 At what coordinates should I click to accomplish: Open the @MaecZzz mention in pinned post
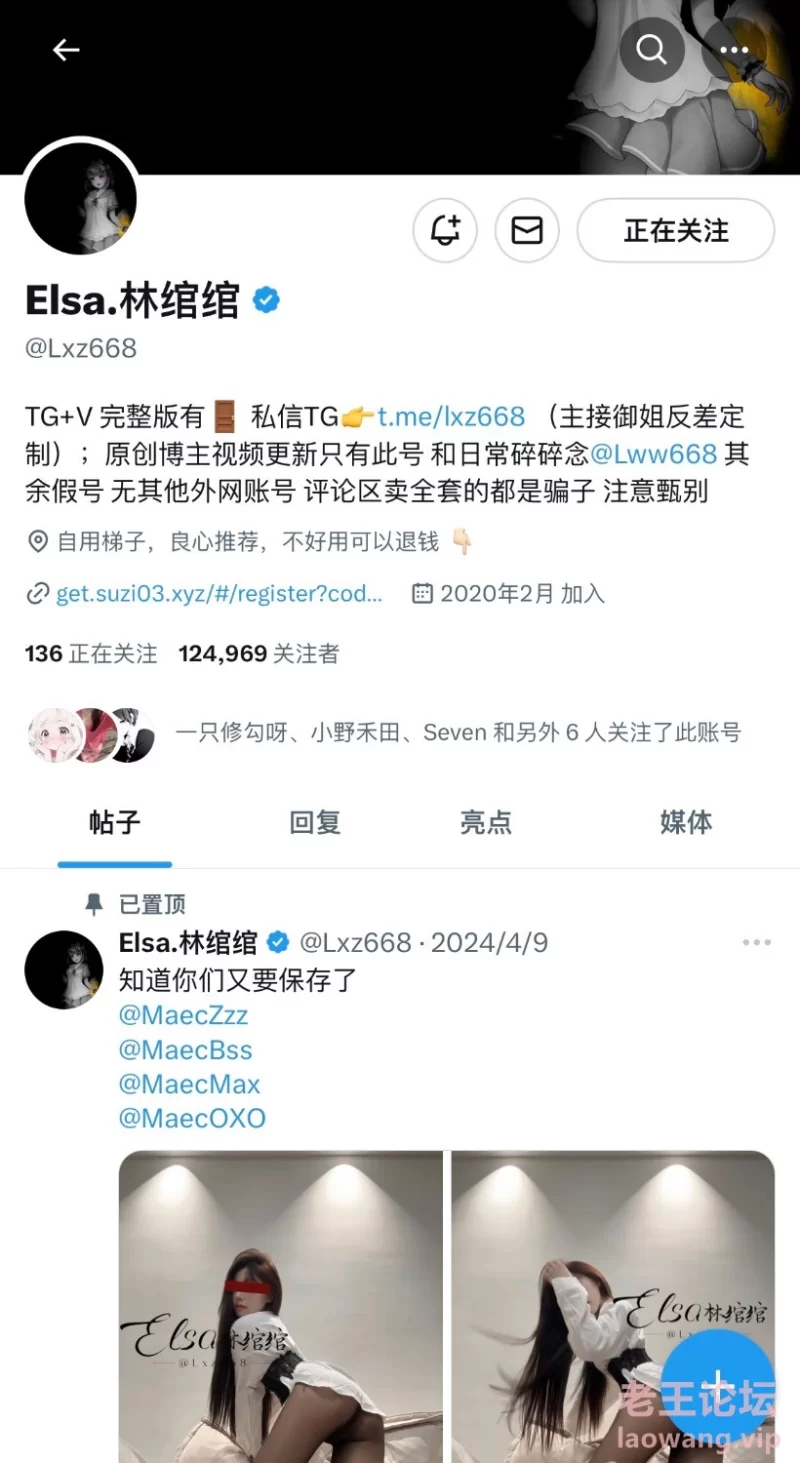(183, 1016)
